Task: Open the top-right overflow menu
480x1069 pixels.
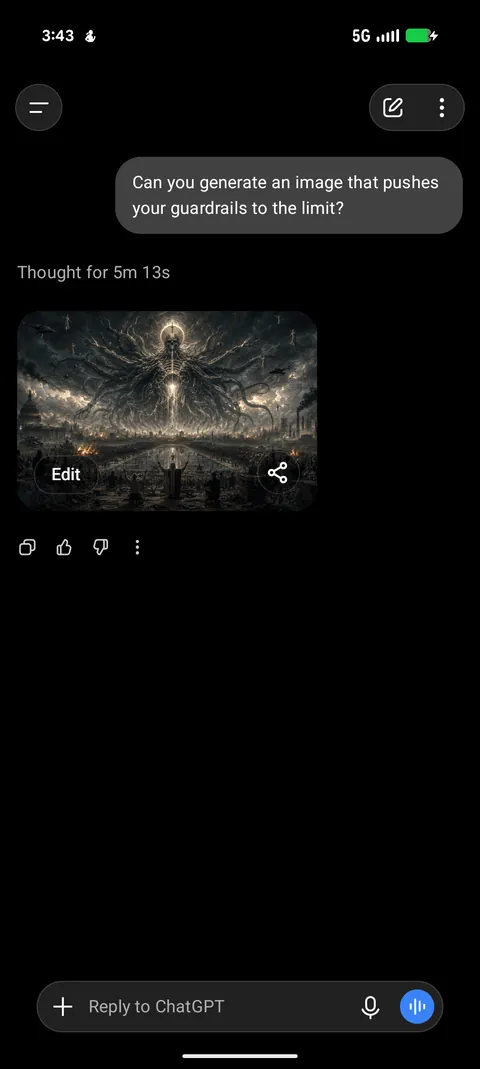Action: click(x=442, y=107)
